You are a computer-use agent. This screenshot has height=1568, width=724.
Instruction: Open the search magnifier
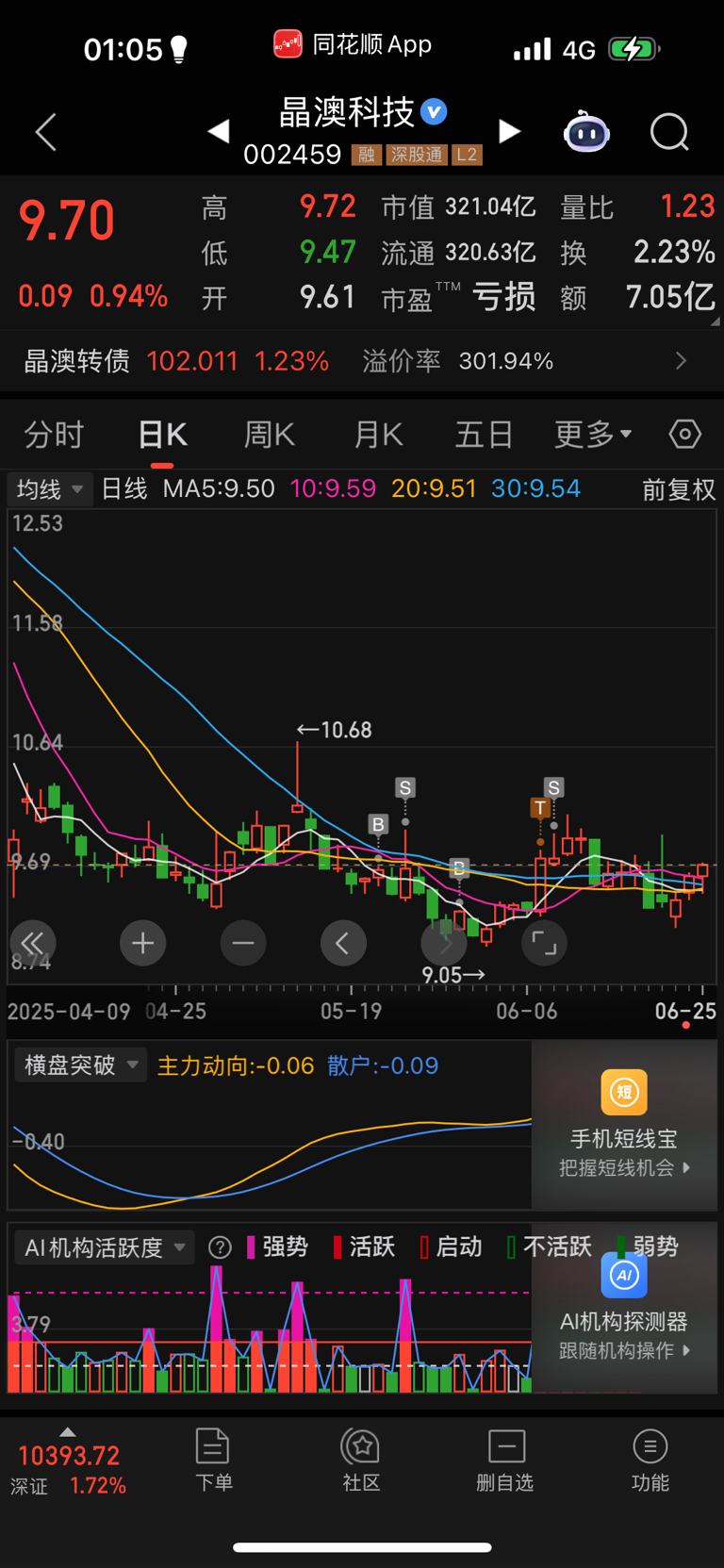tap(669, 132)
